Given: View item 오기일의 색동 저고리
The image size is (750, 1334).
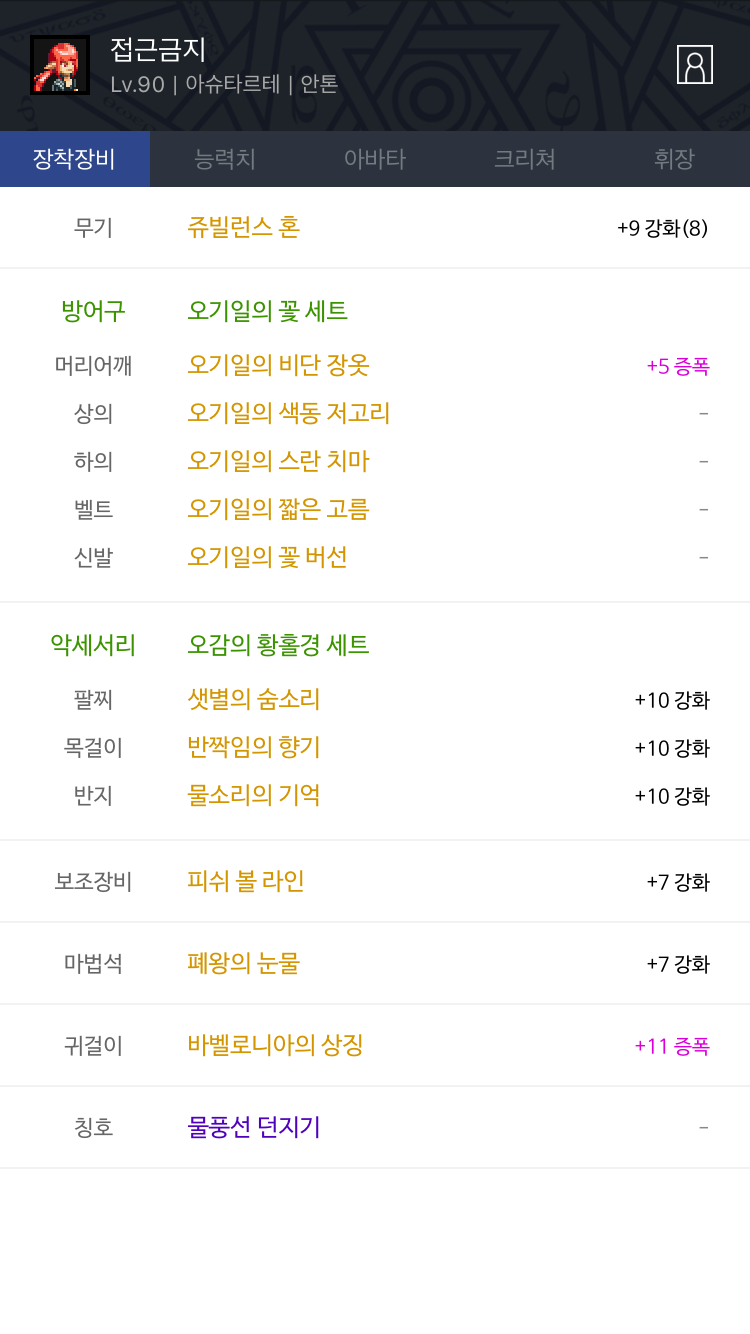Looking at the screenshot, I should (289, 413).
